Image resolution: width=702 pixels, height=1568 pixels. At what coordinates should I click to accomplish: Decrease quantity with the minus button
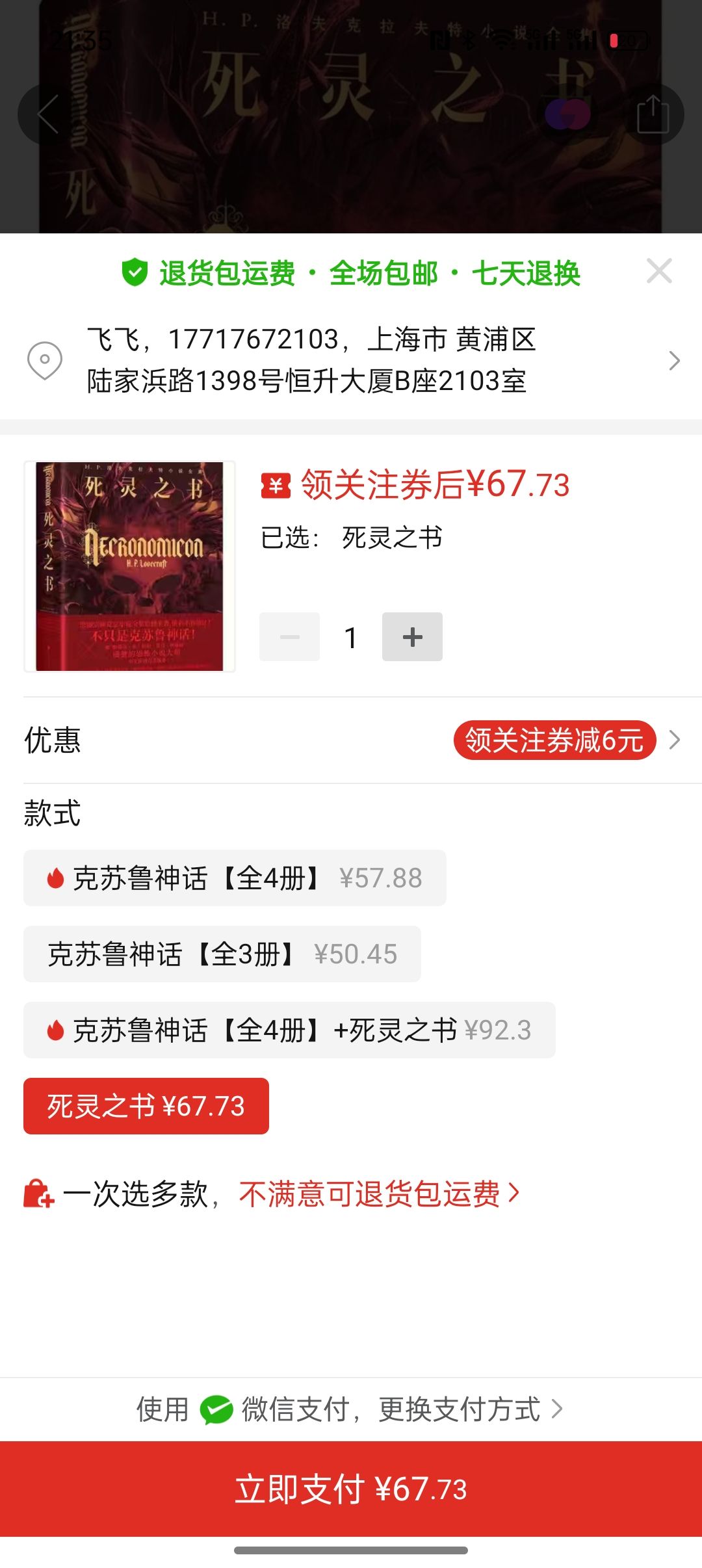289,637
